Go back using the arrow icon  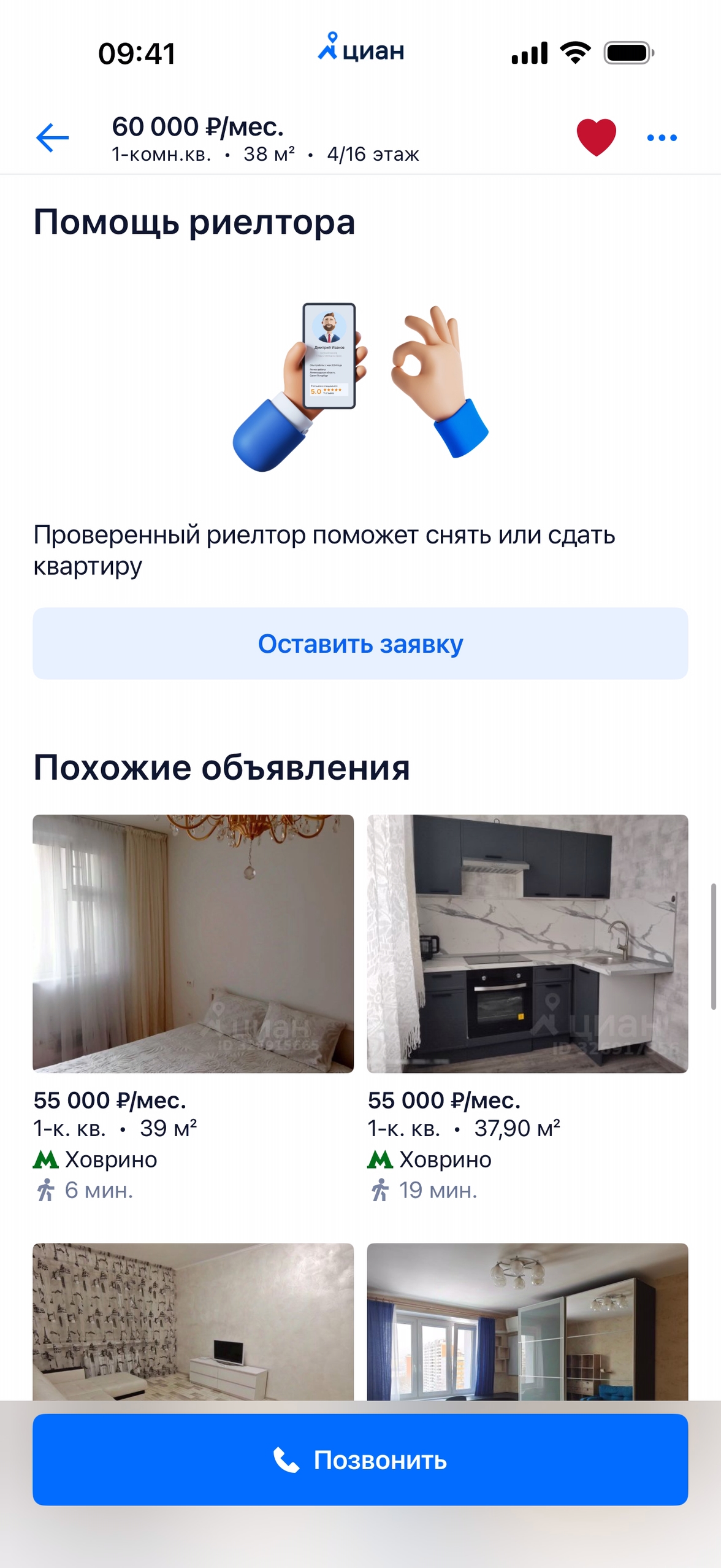[x=52, y=137]
